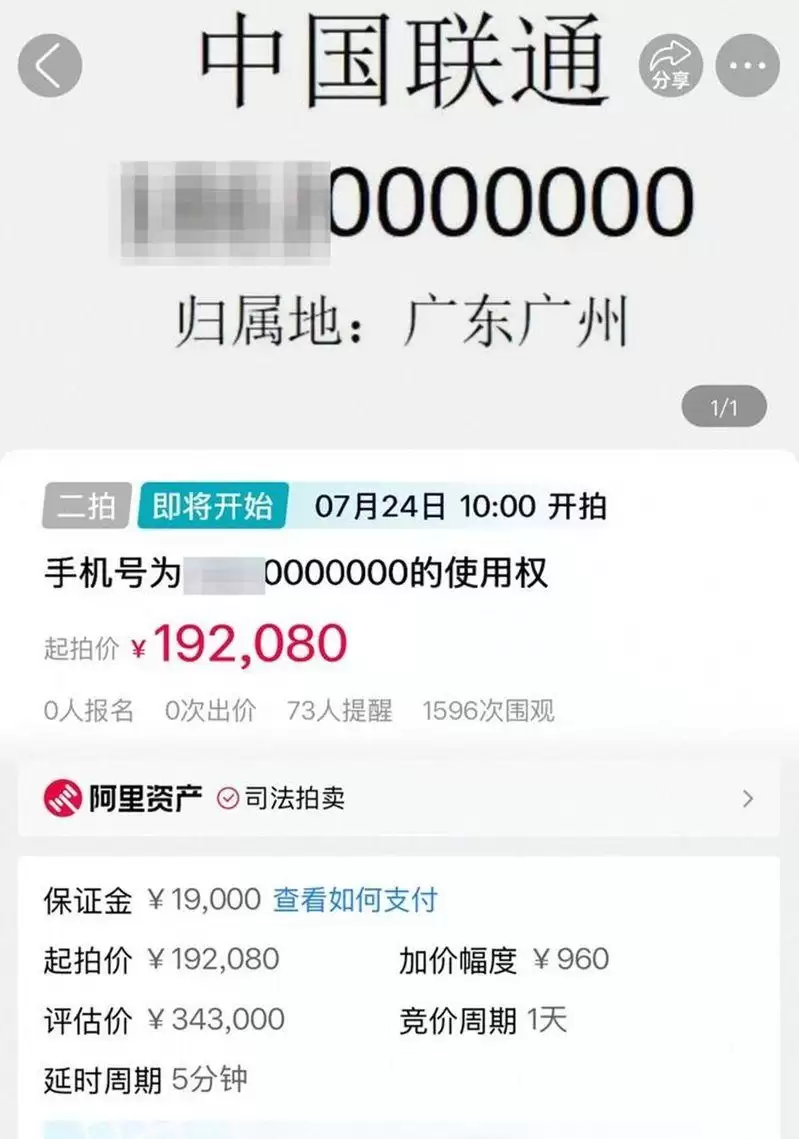Viewport: 799px width, 1139px height.
Task: Open the 阿里资产 司法拍卖 row
Action: pos(398,798)
